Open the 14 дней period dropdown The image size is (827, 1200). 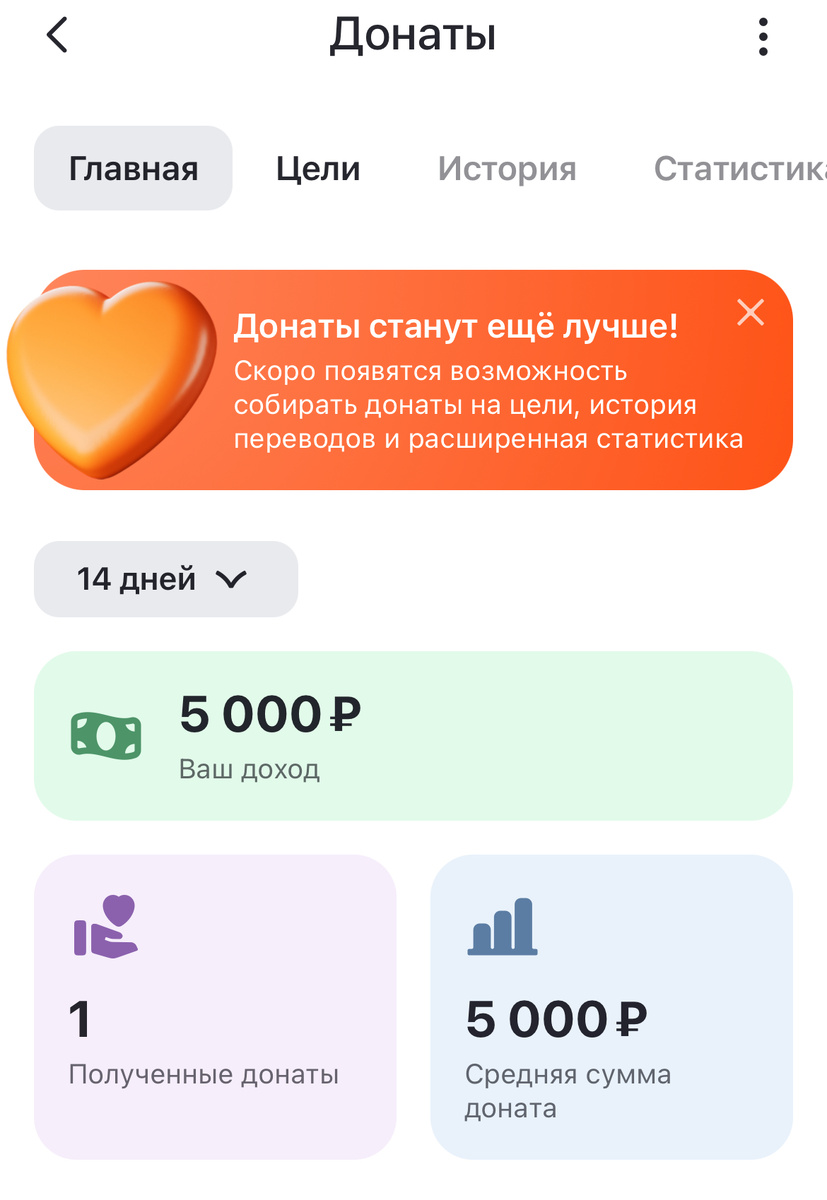click(x=165, y=578)
